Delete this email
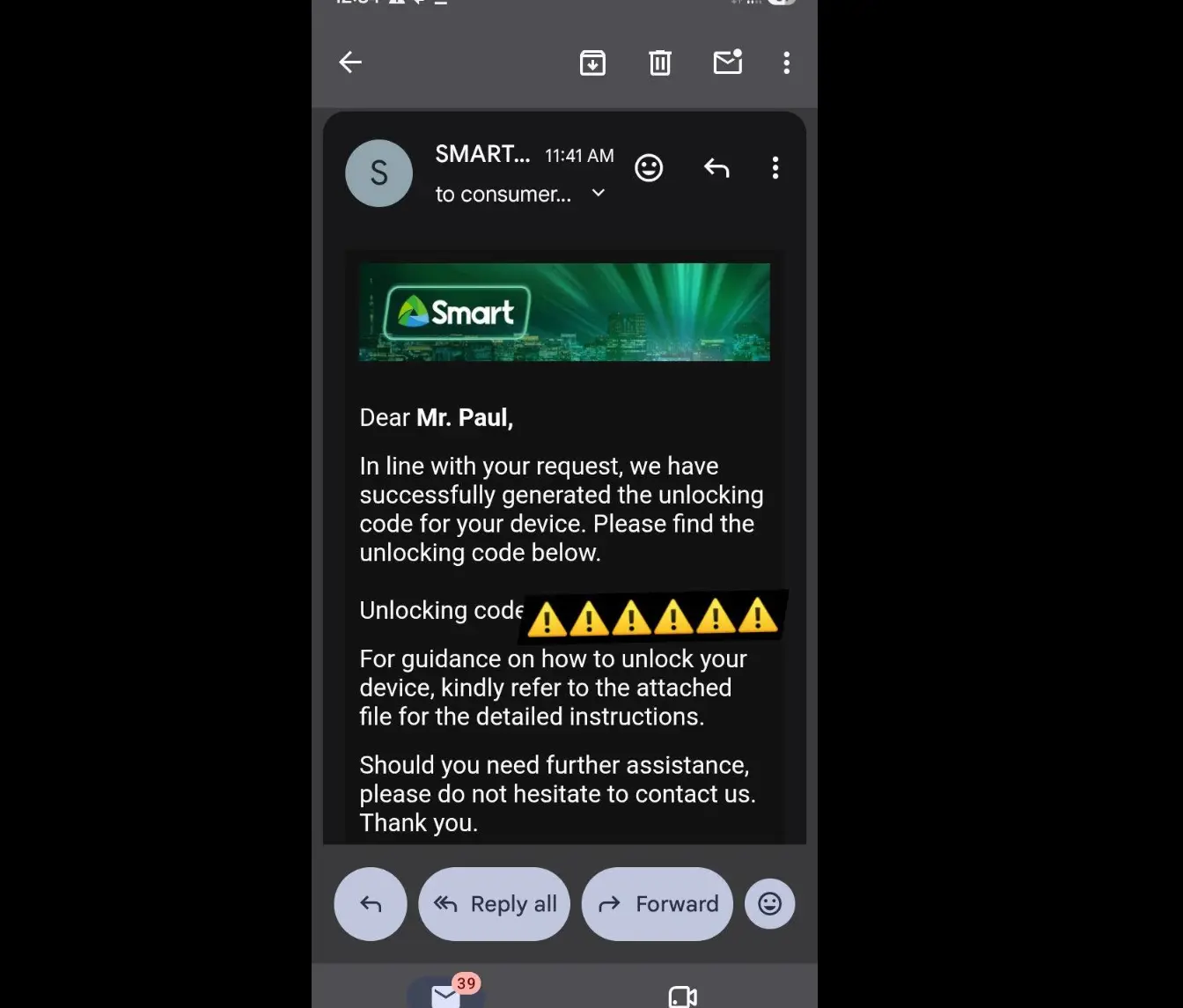Screen dimensions: 1183x1008 coord(660,63)
